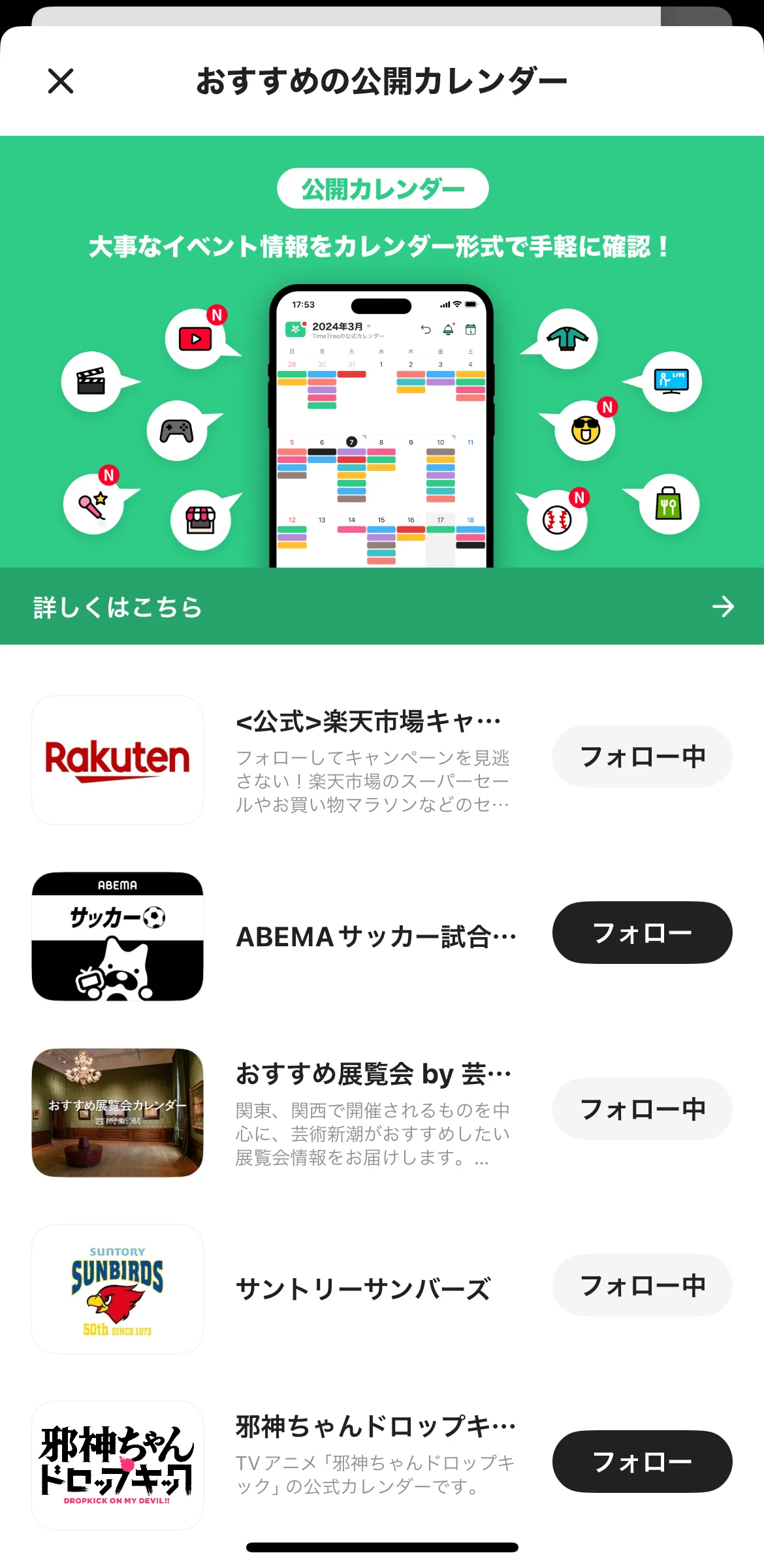Image resolution: width=764 pixels, height=1568 pixels.
Task: Open the 楽天市場 calendar entry
Action: coord(372,760)
